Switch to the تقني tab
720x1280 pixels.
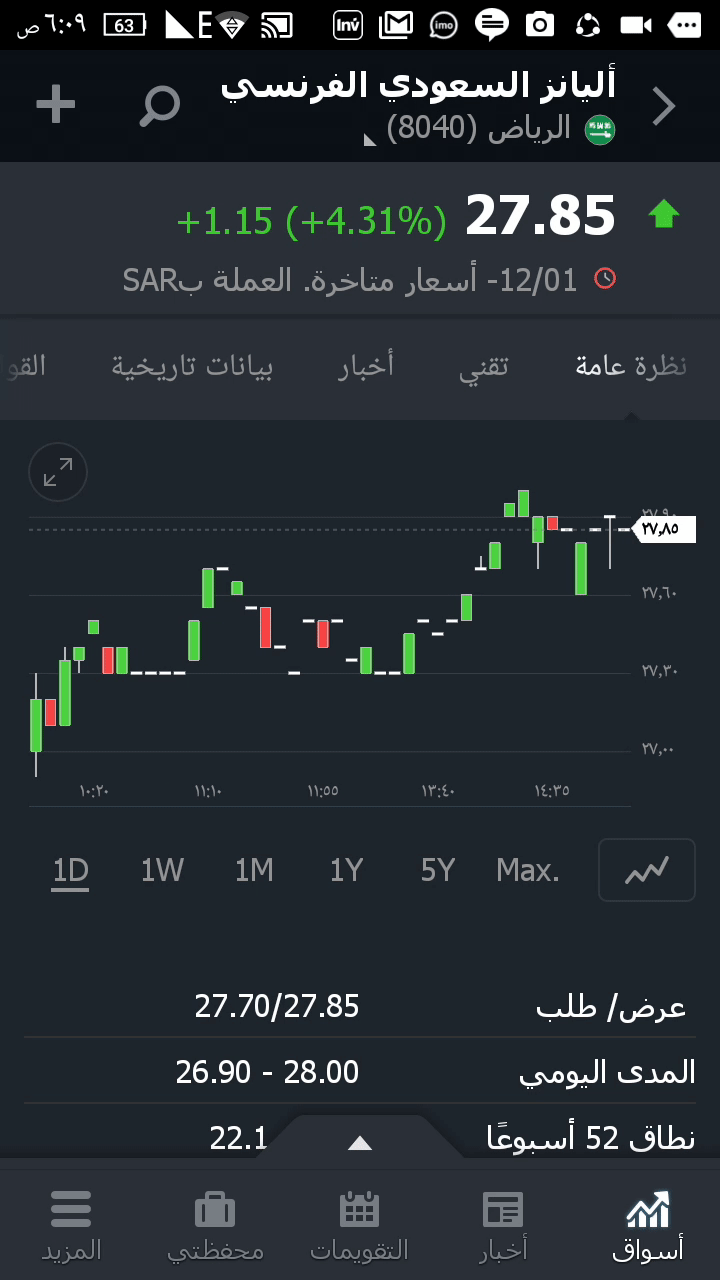484,367
